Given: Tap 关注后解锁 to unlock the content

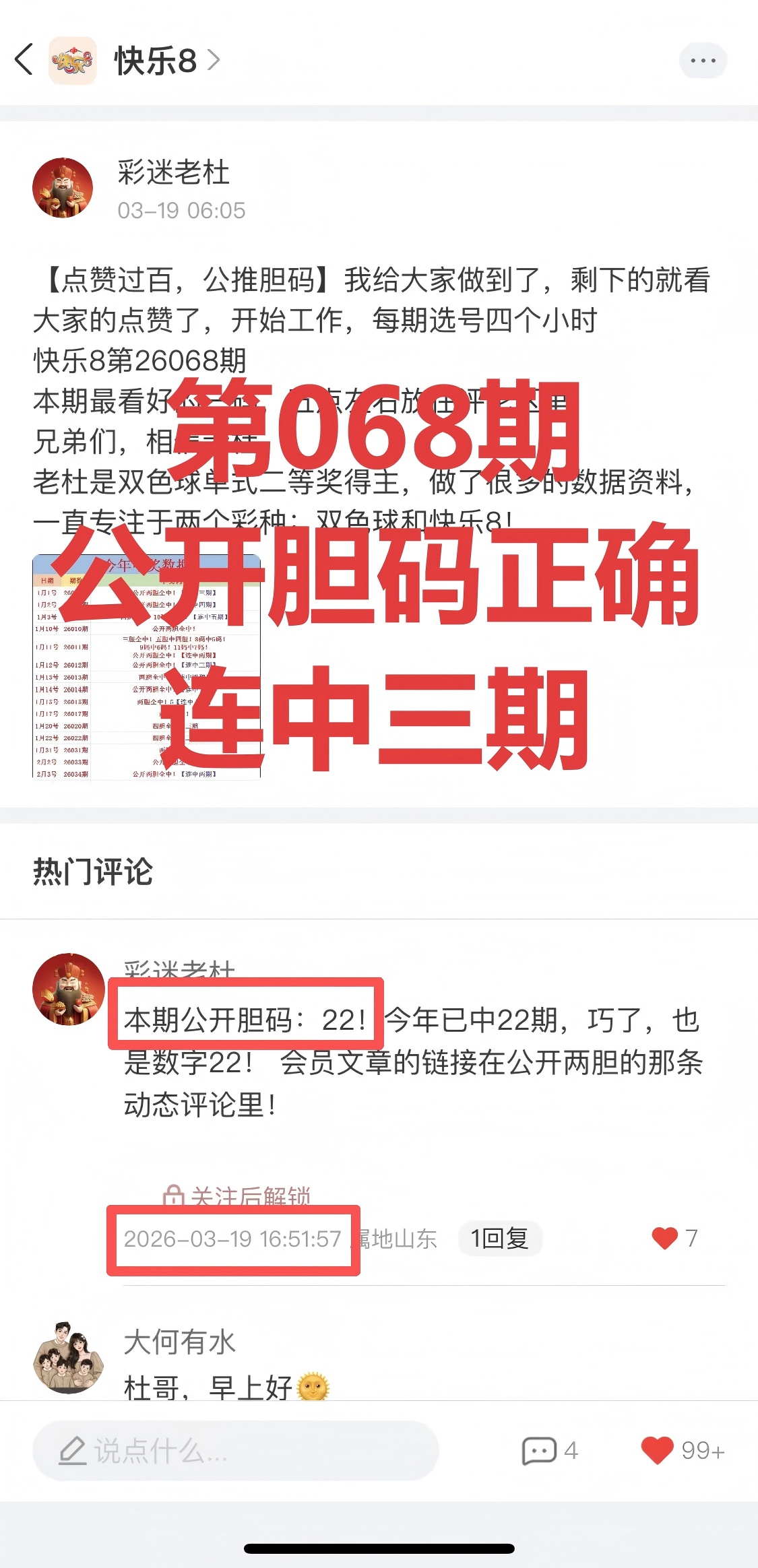Looking at the screenshot, I should pos(237,1196).
